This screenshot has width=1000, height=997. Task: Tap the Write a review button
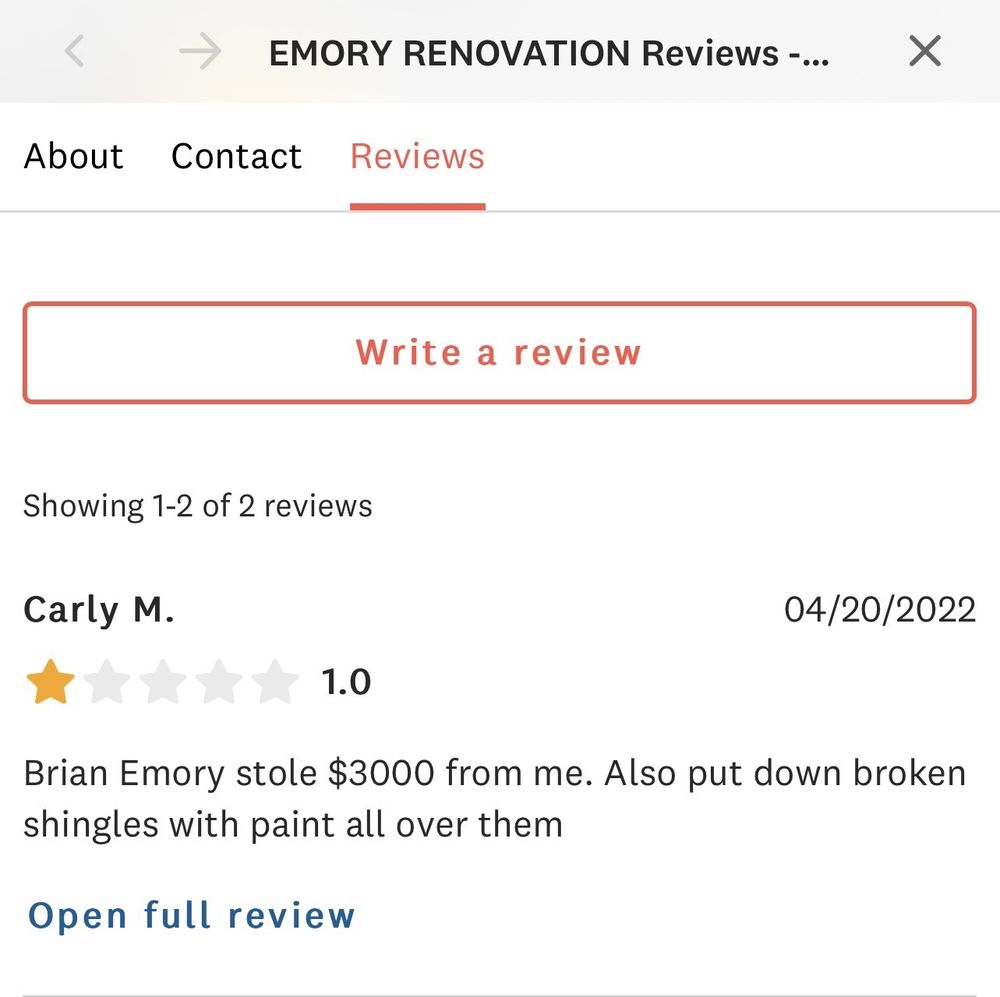[499, 353]
